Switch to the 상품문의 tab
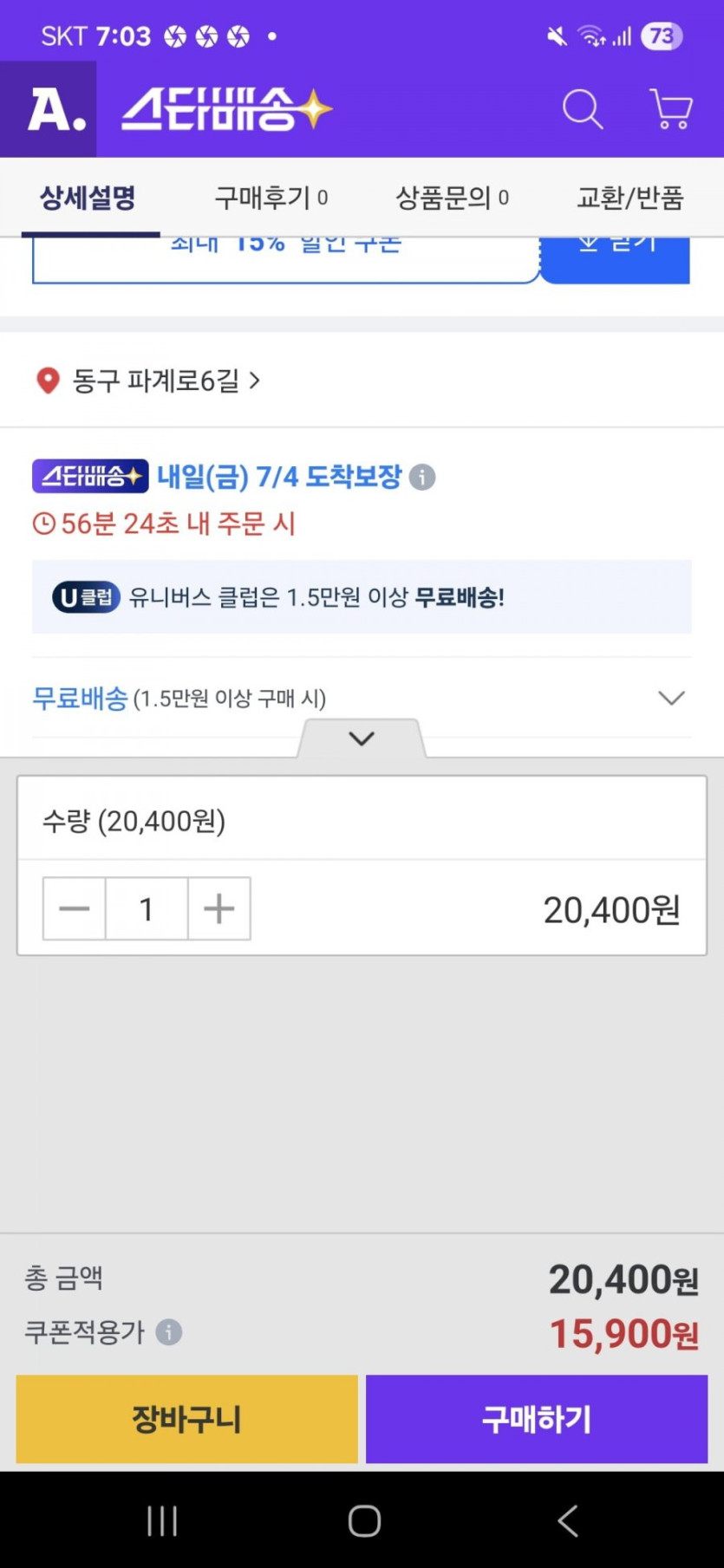This screenshot has height=1568, width=724. point(452,198)
